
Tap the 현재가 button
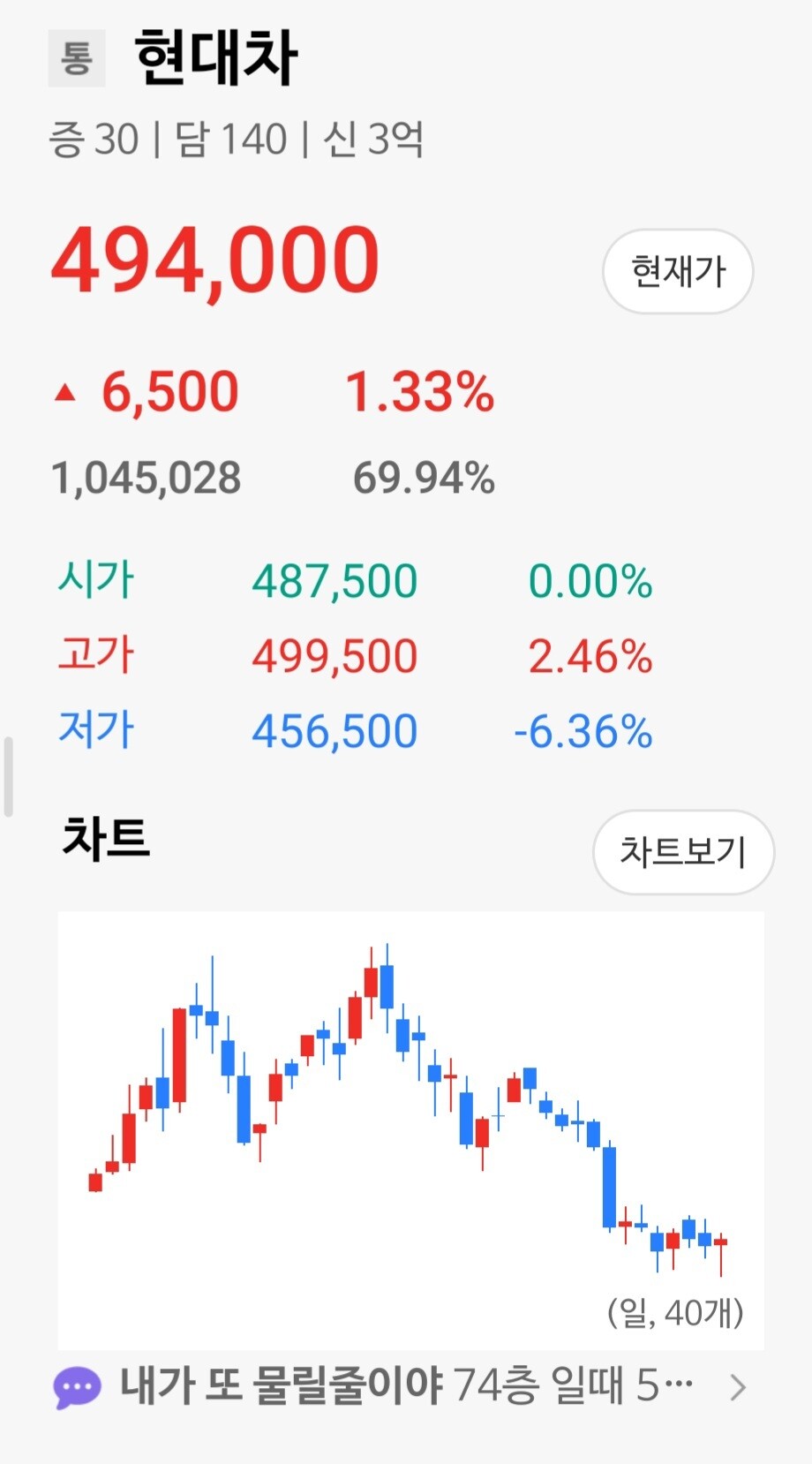point(678,271)
